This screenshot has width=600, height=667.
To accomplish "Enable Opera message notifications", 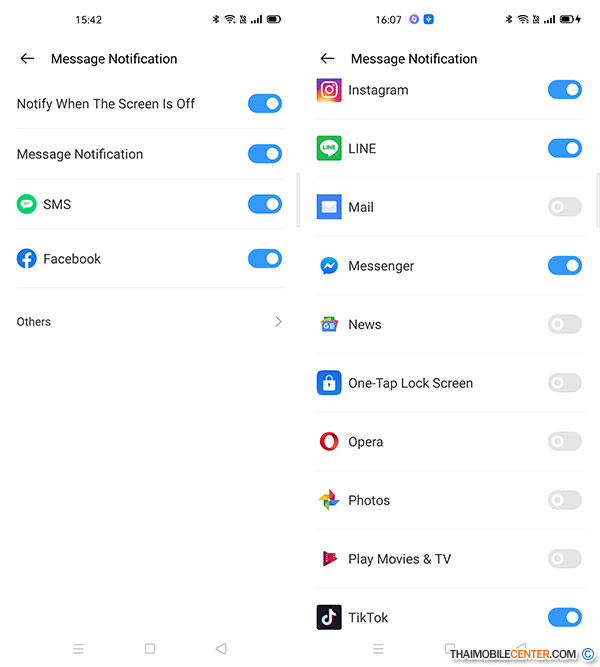I will tap(565, 441).
